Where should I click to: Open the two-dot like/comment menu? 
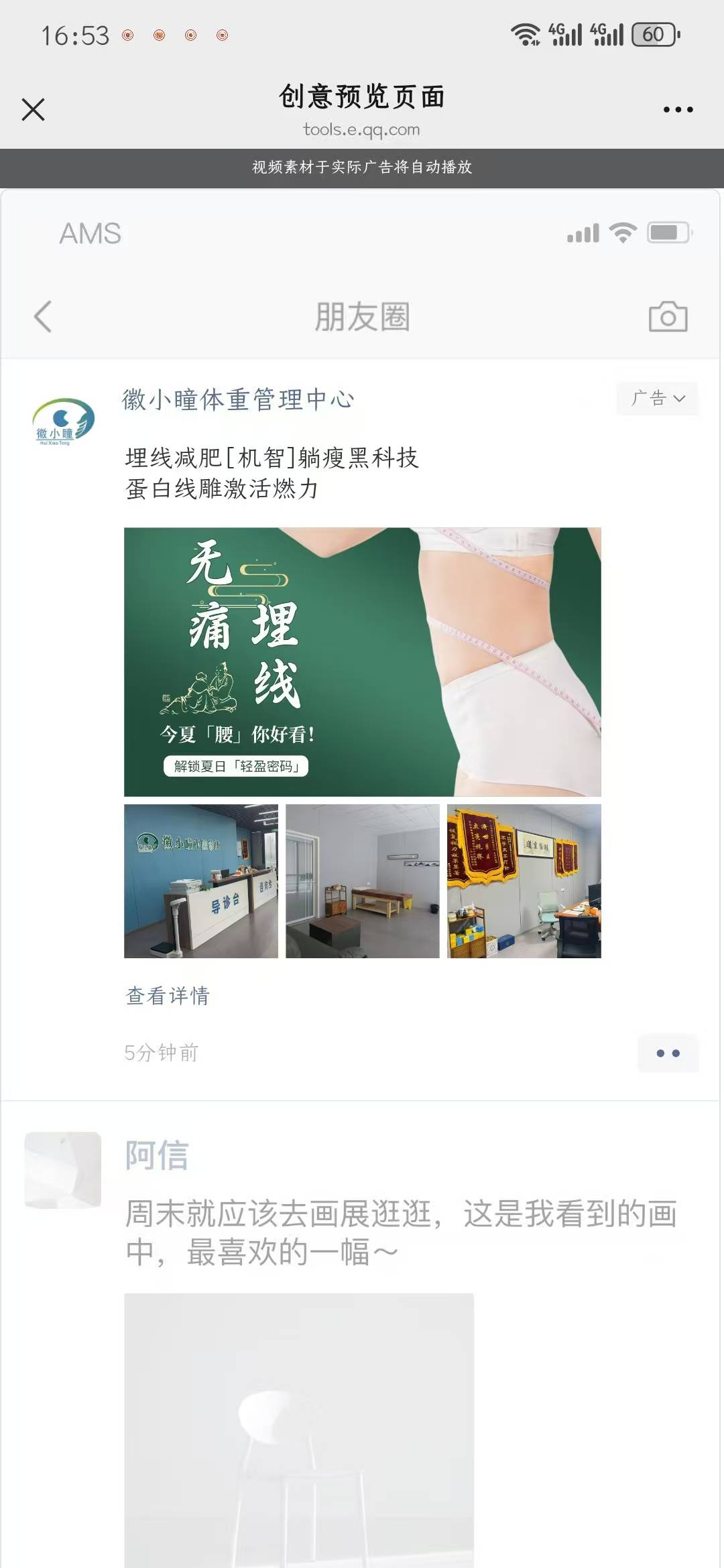click(x=668, y=1053)
